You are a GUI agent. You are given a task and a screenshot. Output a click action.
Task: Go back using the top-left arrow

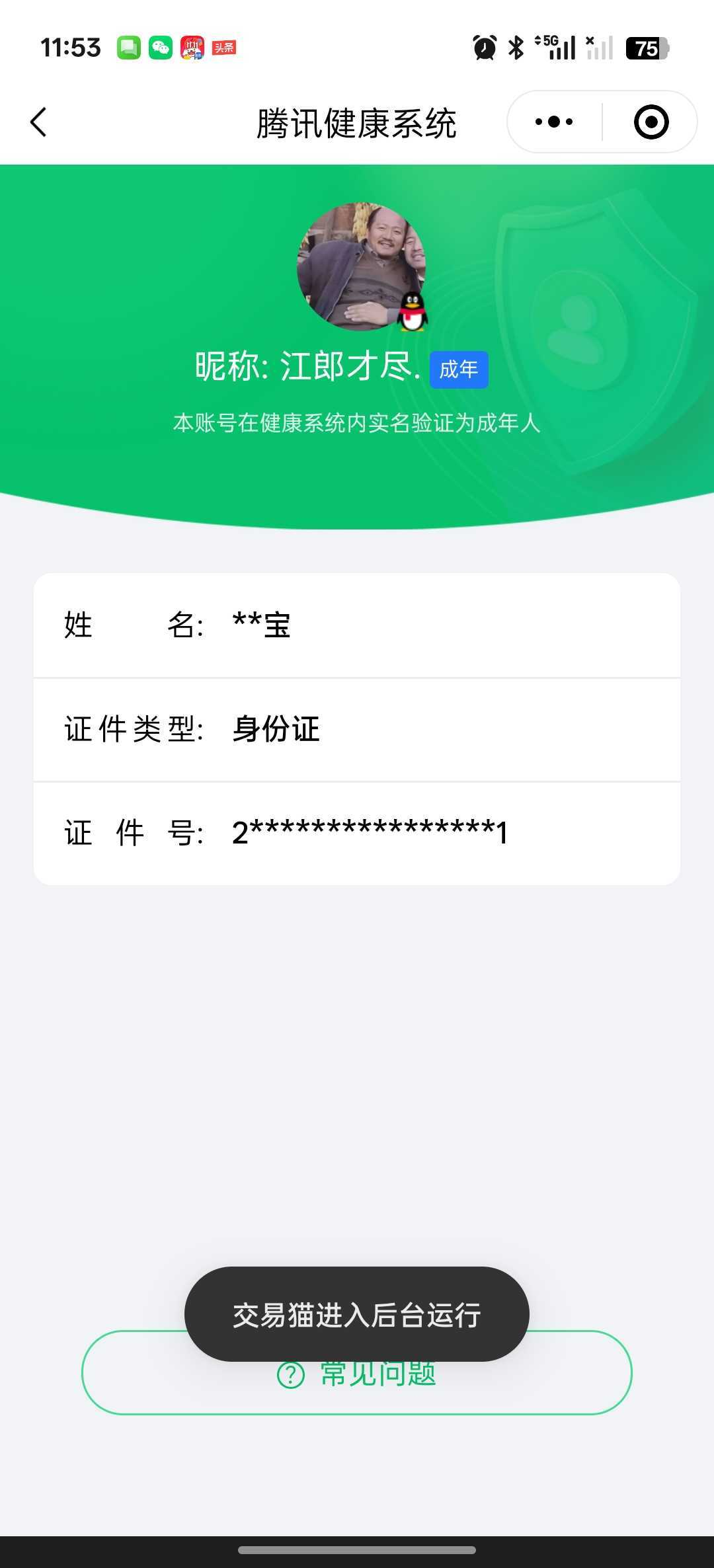(x=38, y=122)
